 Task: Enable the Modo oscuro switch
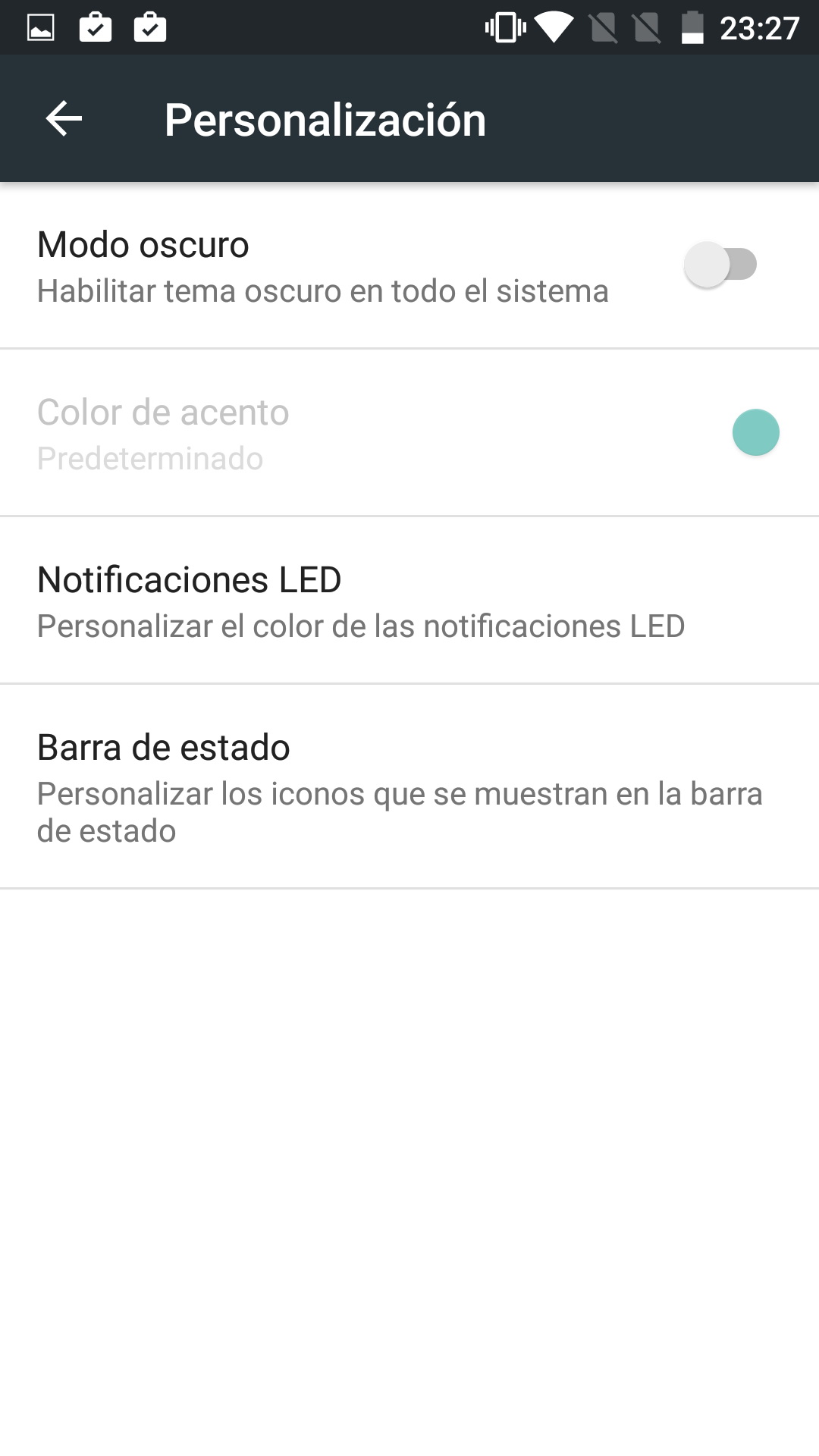tap(720, 265)
